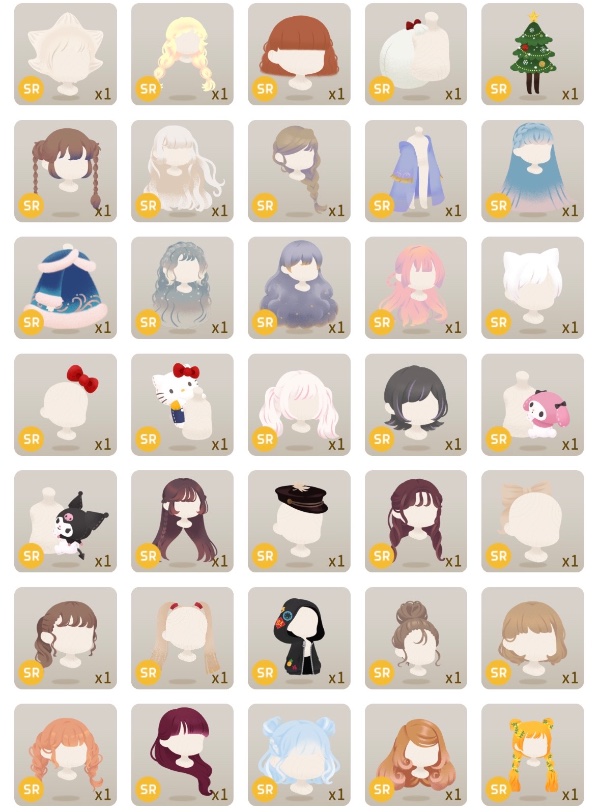
Task: Select the pink twin-tail hairstyle
Action: [299, 404]
